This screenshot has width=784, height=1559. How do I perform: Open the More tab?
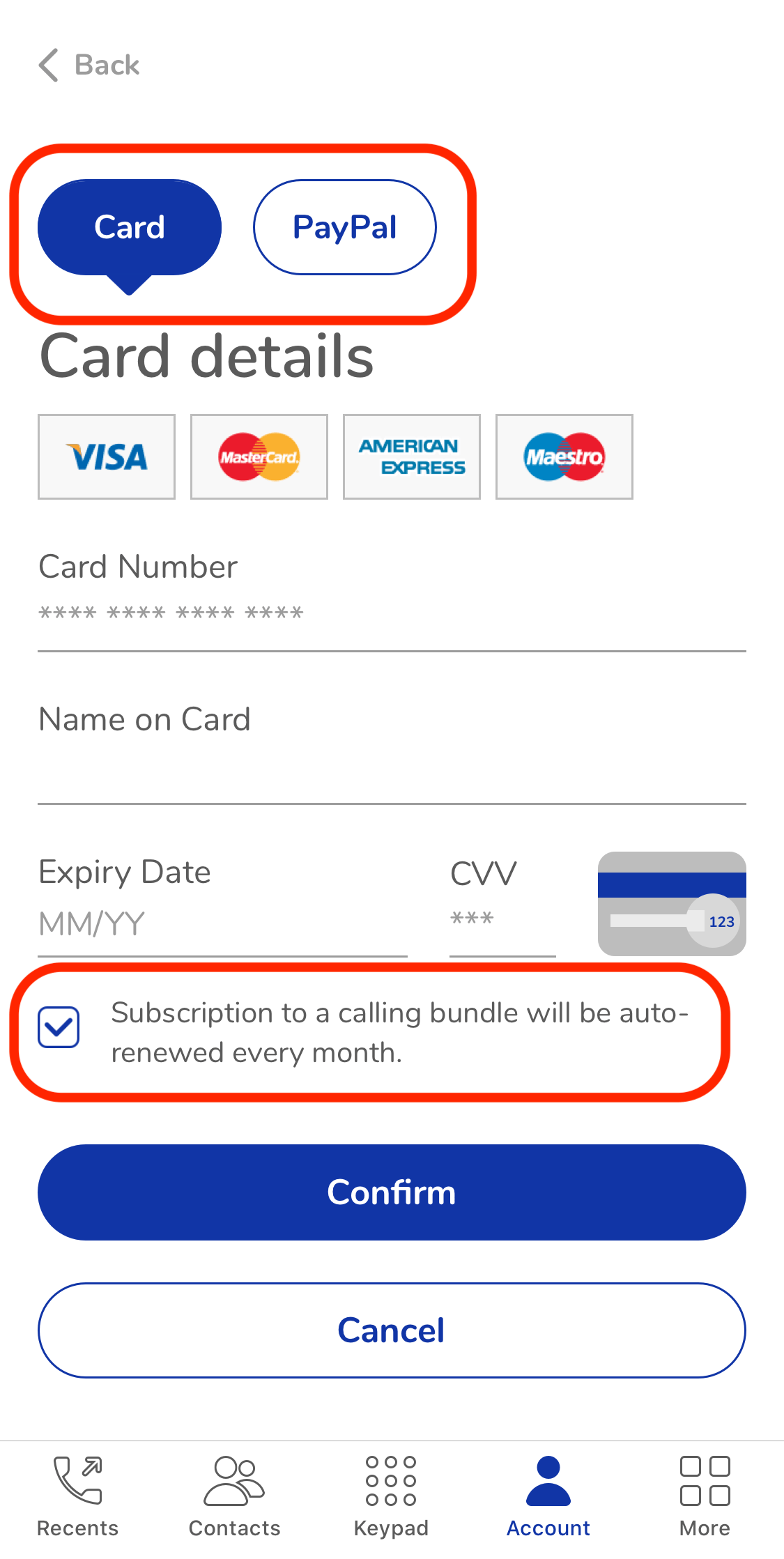(705, 1496)
